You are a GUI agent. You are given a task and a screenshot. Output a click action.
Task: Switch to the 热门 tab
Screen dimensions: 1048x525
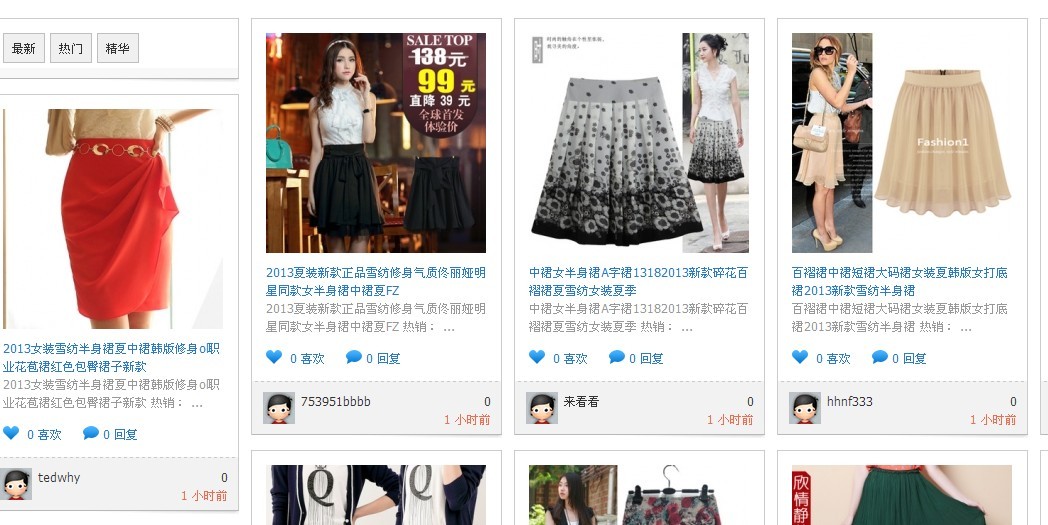pyautogui.click(x=70, y=48)
